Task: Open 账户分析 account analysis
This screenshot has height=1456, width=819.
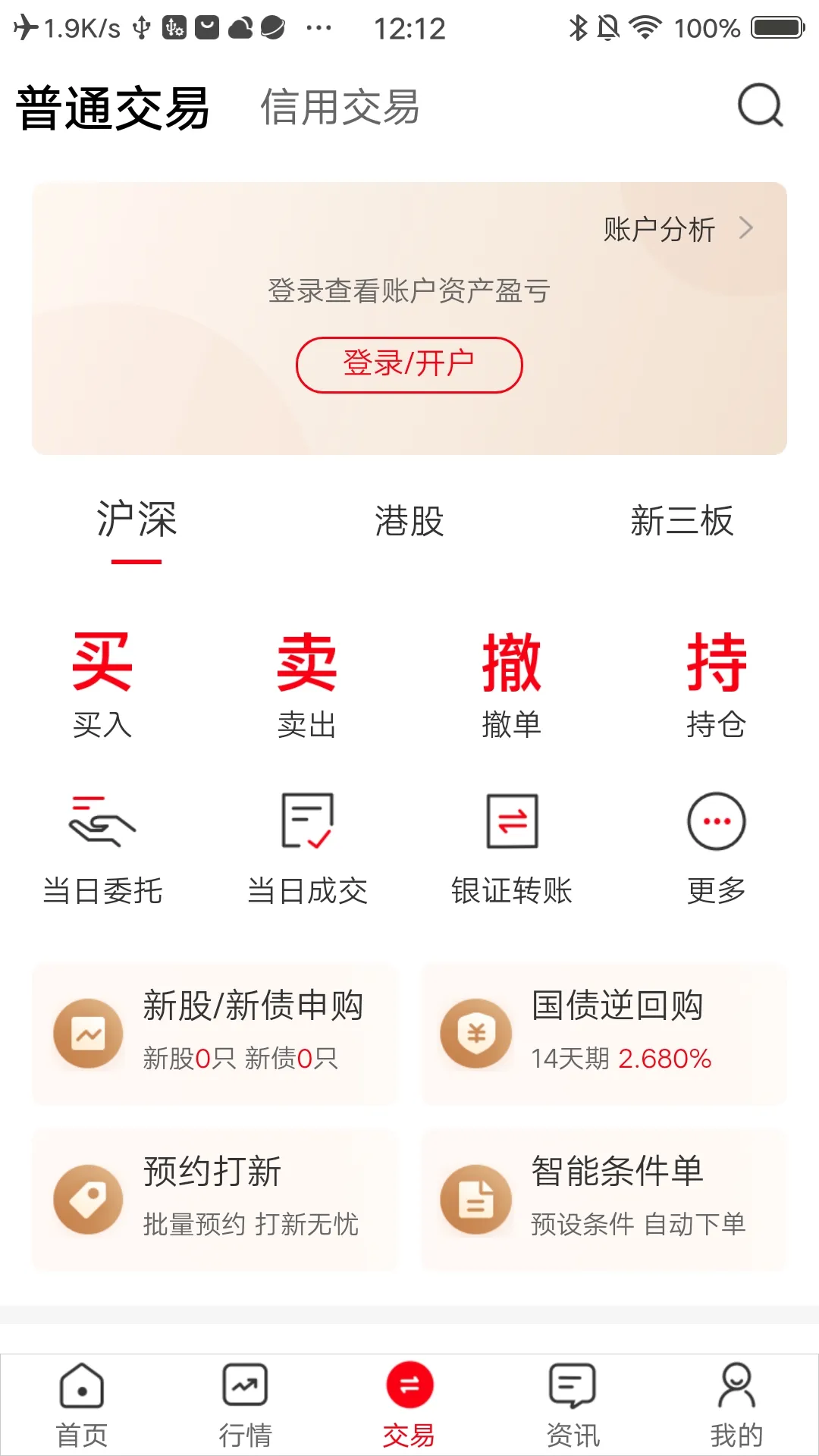Action: tap(676, 229)
